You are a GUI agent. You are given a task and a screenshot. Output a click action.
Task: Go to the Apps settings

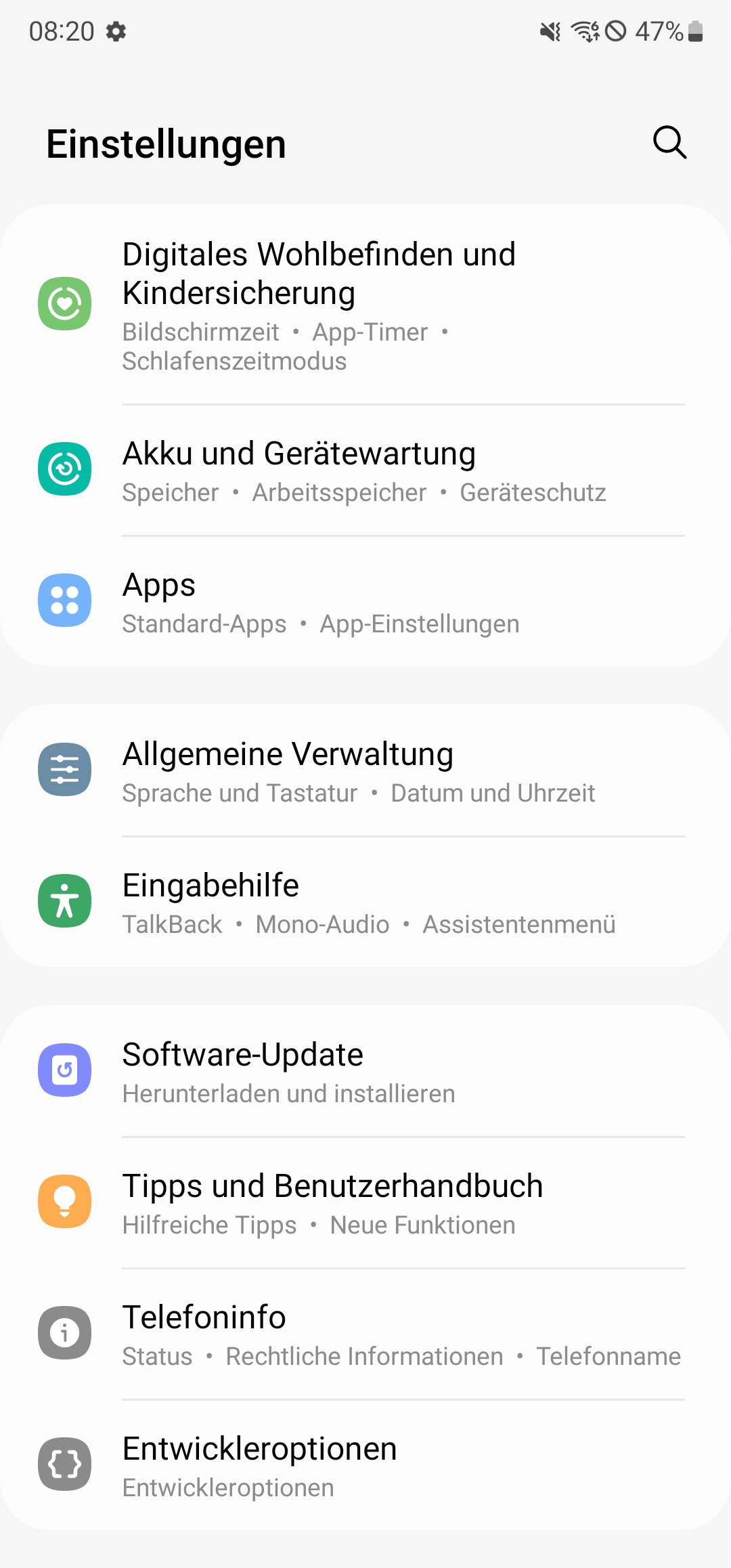pos(365,601)
